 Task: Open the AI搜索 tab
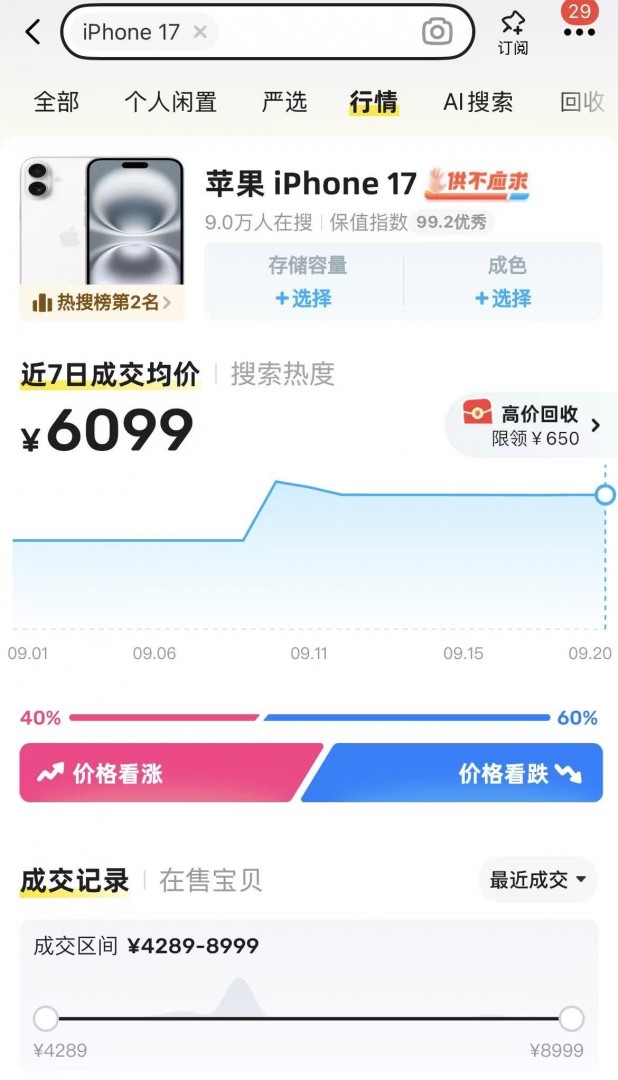[478, 102]
